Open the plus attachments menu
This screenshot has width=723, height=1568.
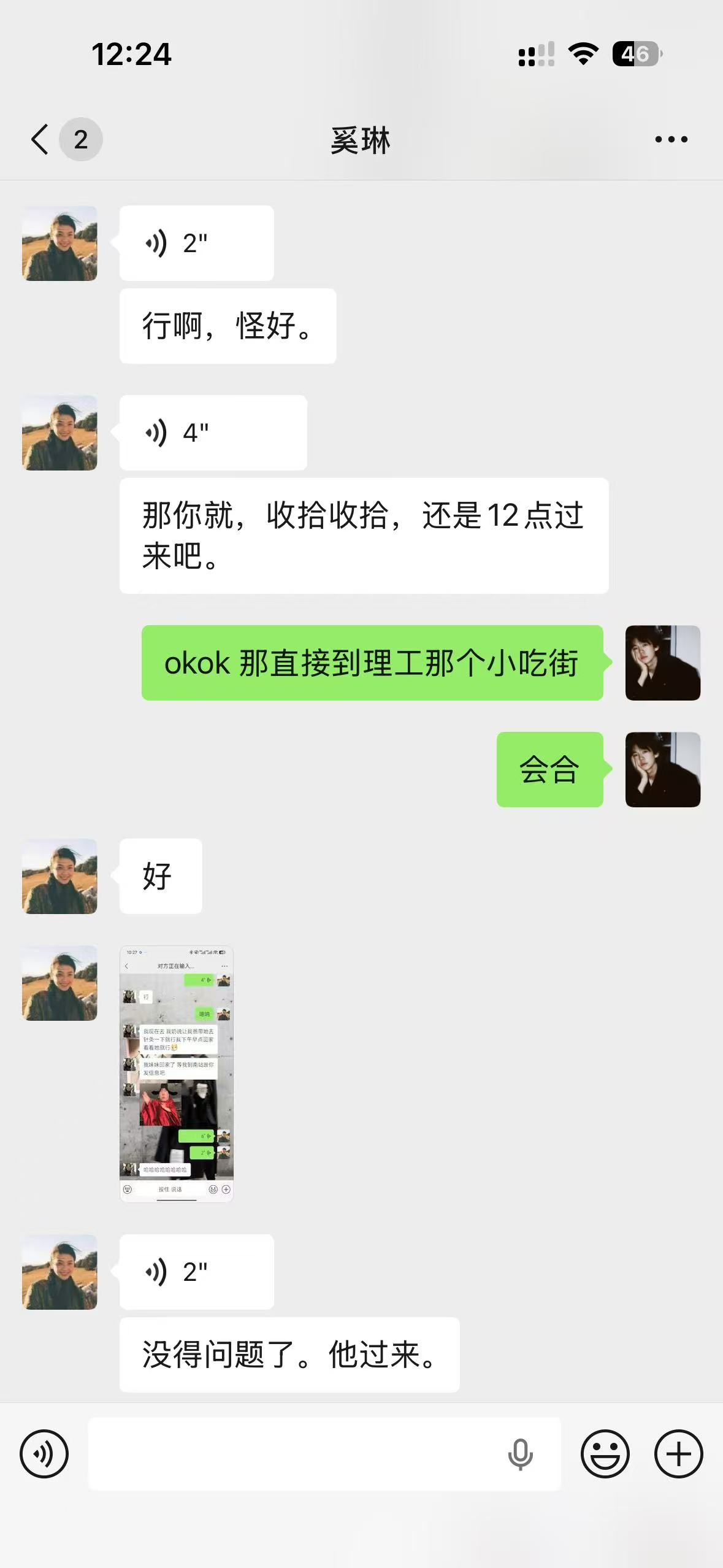click(678, 1454)
